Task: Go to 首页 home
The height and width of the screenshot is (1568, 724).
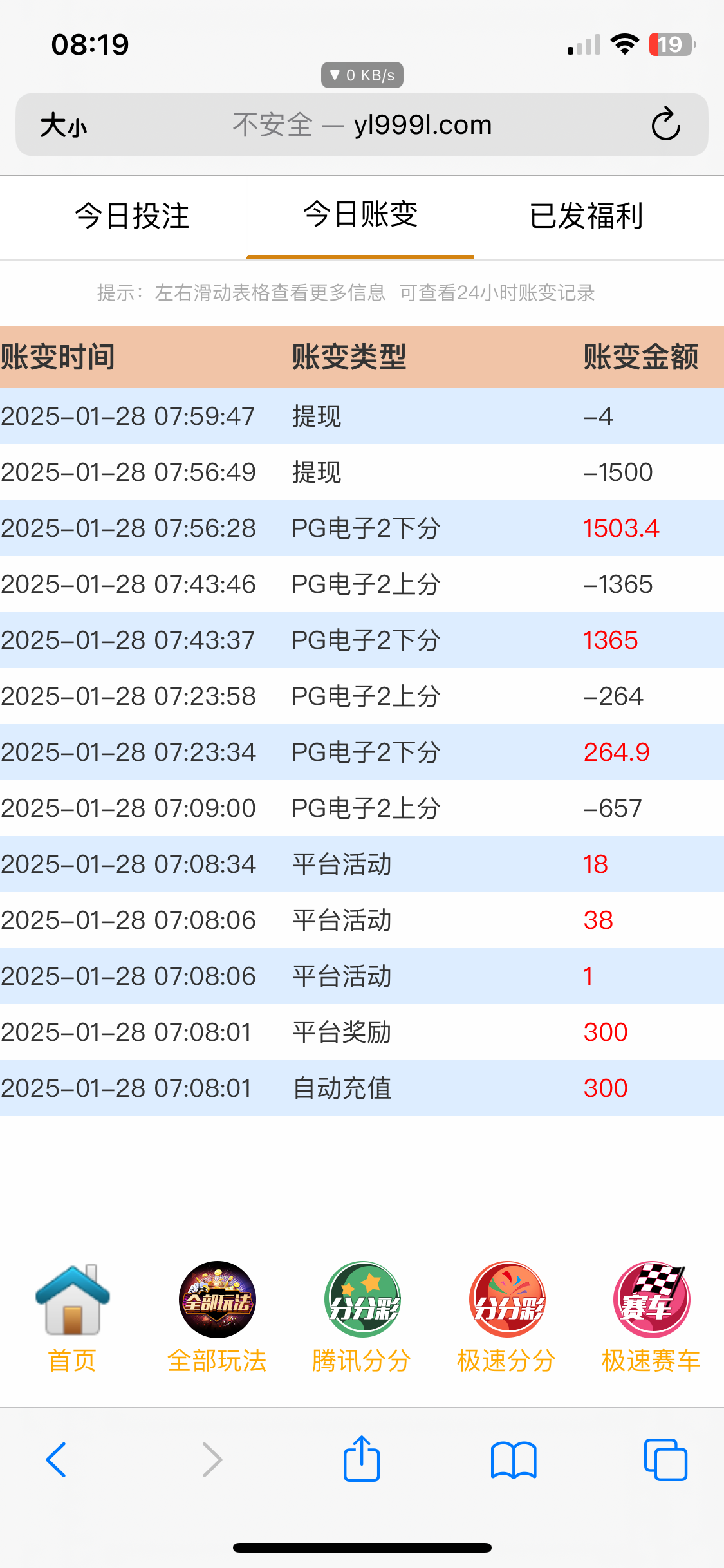Action: click(x=72, y=1317)
